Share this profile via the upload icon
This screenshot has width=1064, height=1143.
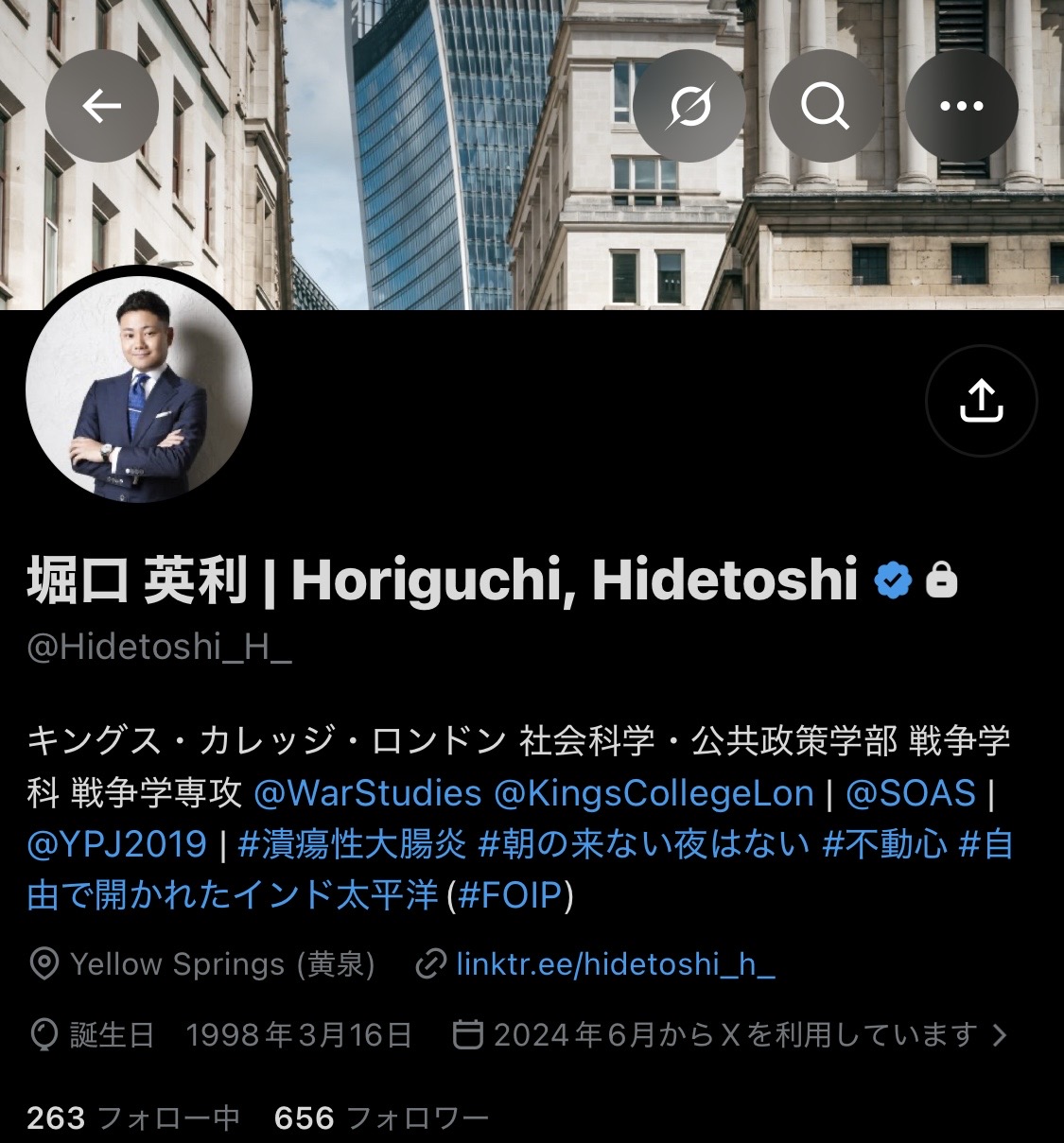pyautogui.click(x=981, y=401)
